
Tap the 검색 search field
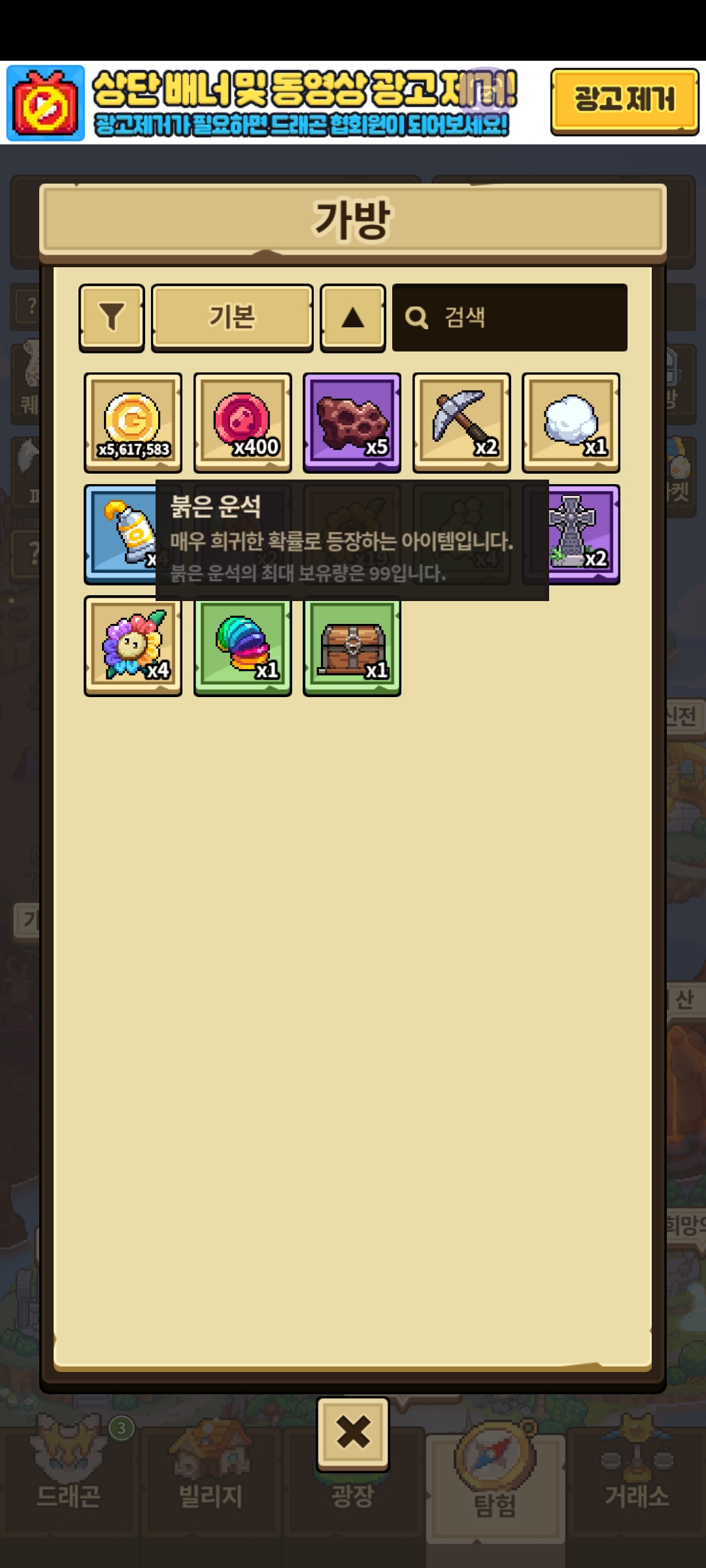point(510,318)
